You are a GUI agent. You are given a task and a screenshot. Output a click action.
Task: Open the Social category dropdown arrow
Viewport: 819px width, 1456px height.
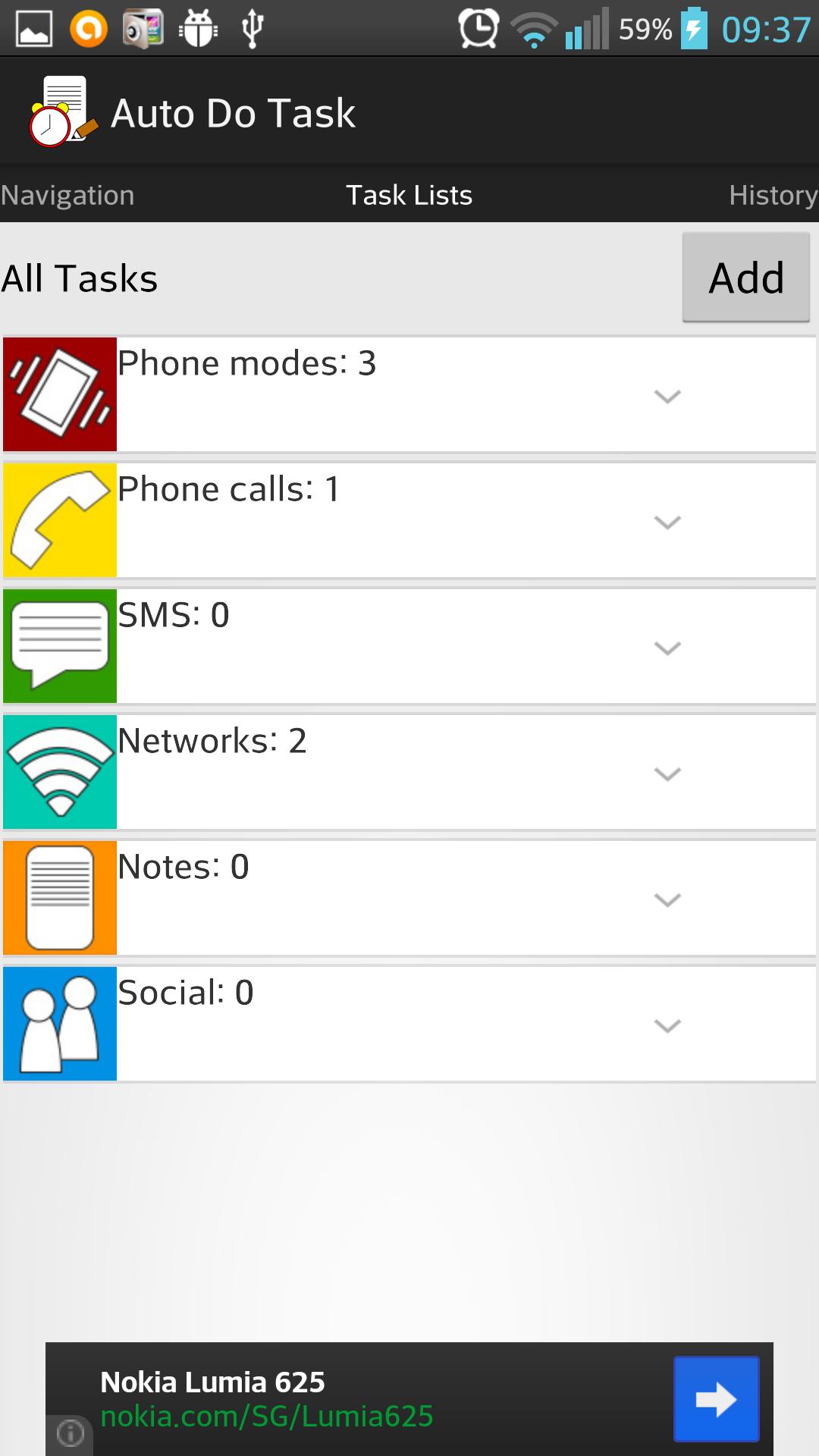click(x=668, y=1026)
